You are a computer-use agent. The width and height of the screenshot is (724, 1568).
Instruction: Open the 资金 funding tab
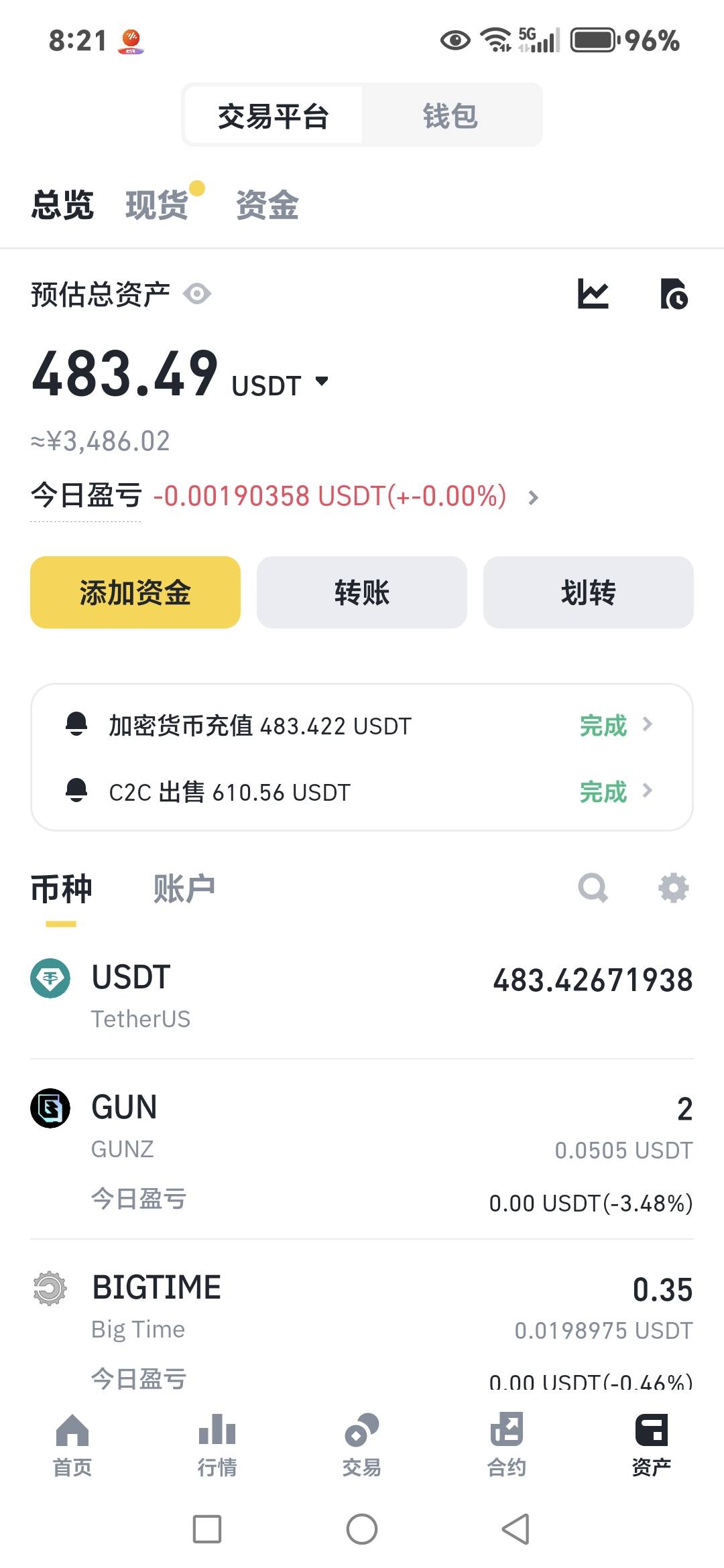coord(267,204)
